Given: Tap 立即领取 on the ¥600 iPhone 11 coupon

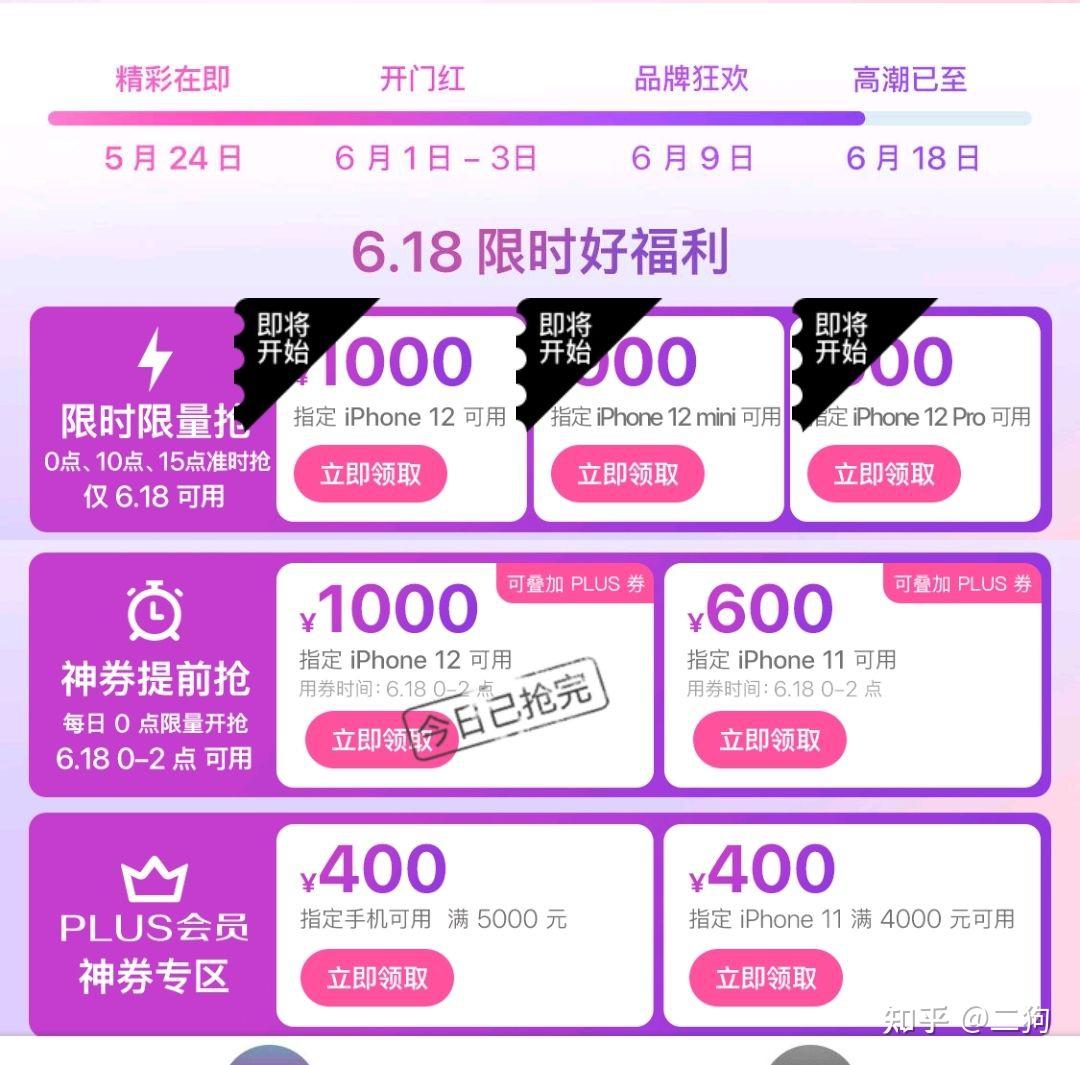Looking at the screenshot, I should click(x=769, y=740).
